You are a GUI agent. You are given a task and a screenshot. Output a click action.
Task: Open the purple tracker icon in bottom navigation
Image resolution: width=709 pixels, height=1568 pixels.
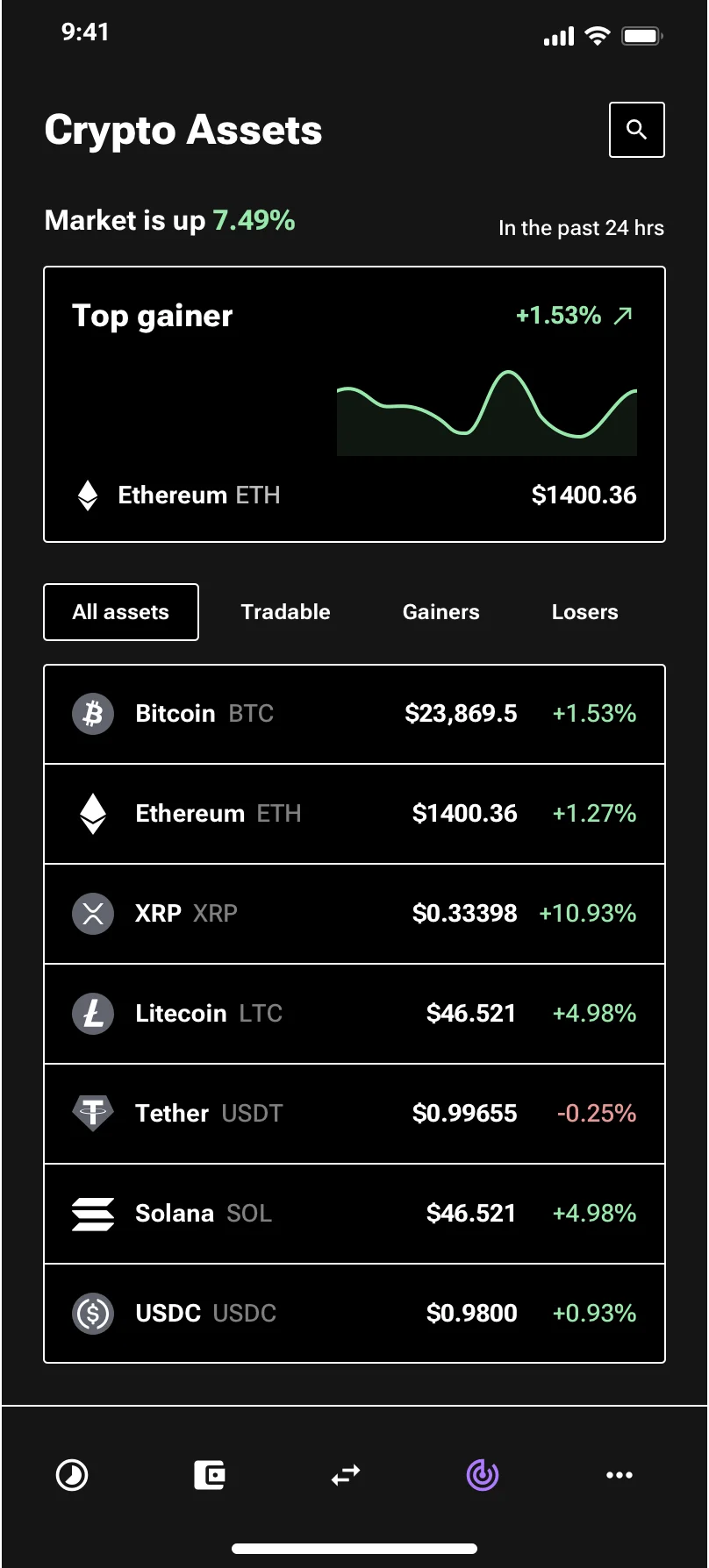[482, 1475]
